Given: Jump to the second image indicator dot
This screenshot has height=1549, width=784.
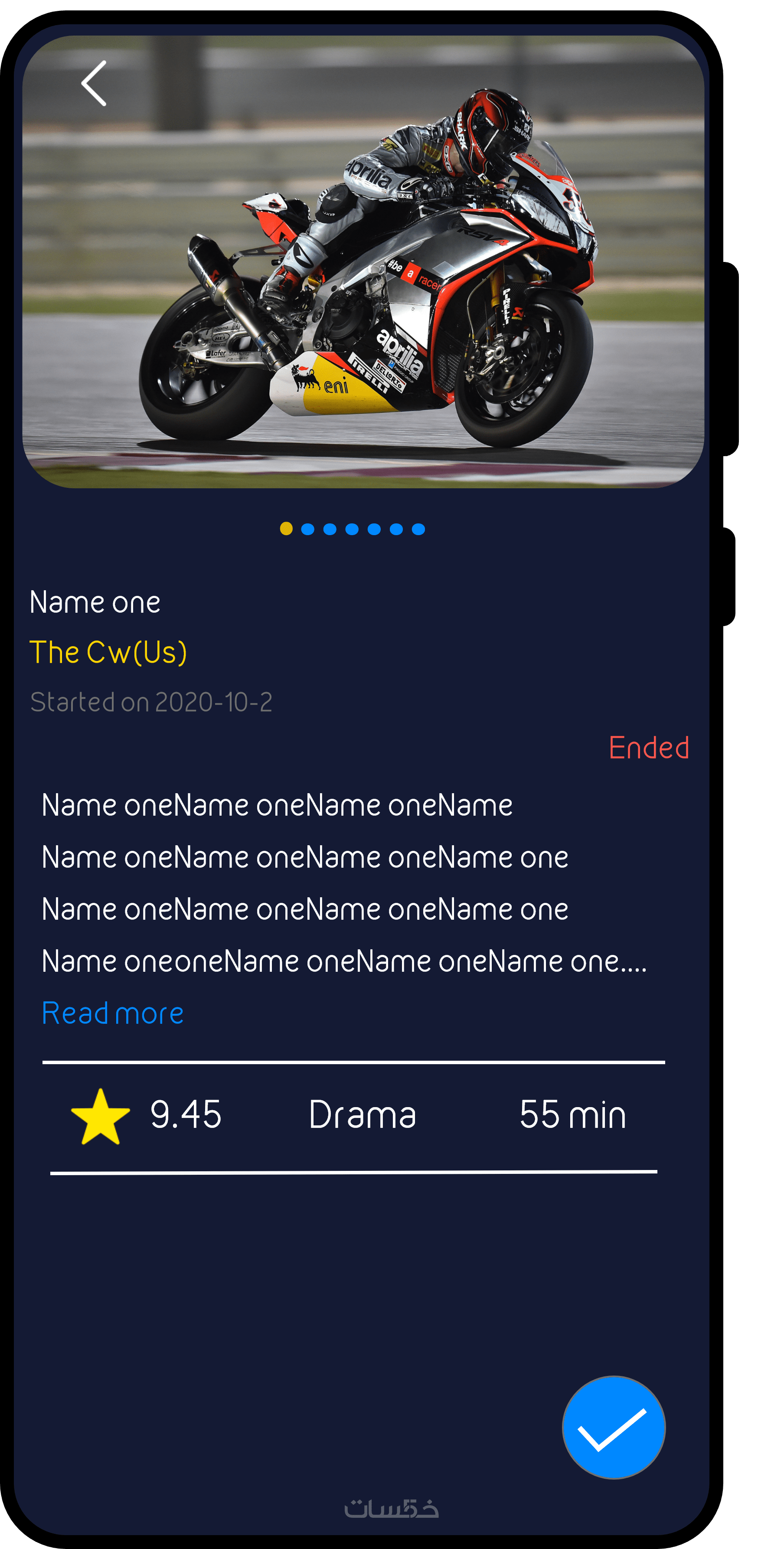Looking at the screenshot, I should click(x=308, y=529).
